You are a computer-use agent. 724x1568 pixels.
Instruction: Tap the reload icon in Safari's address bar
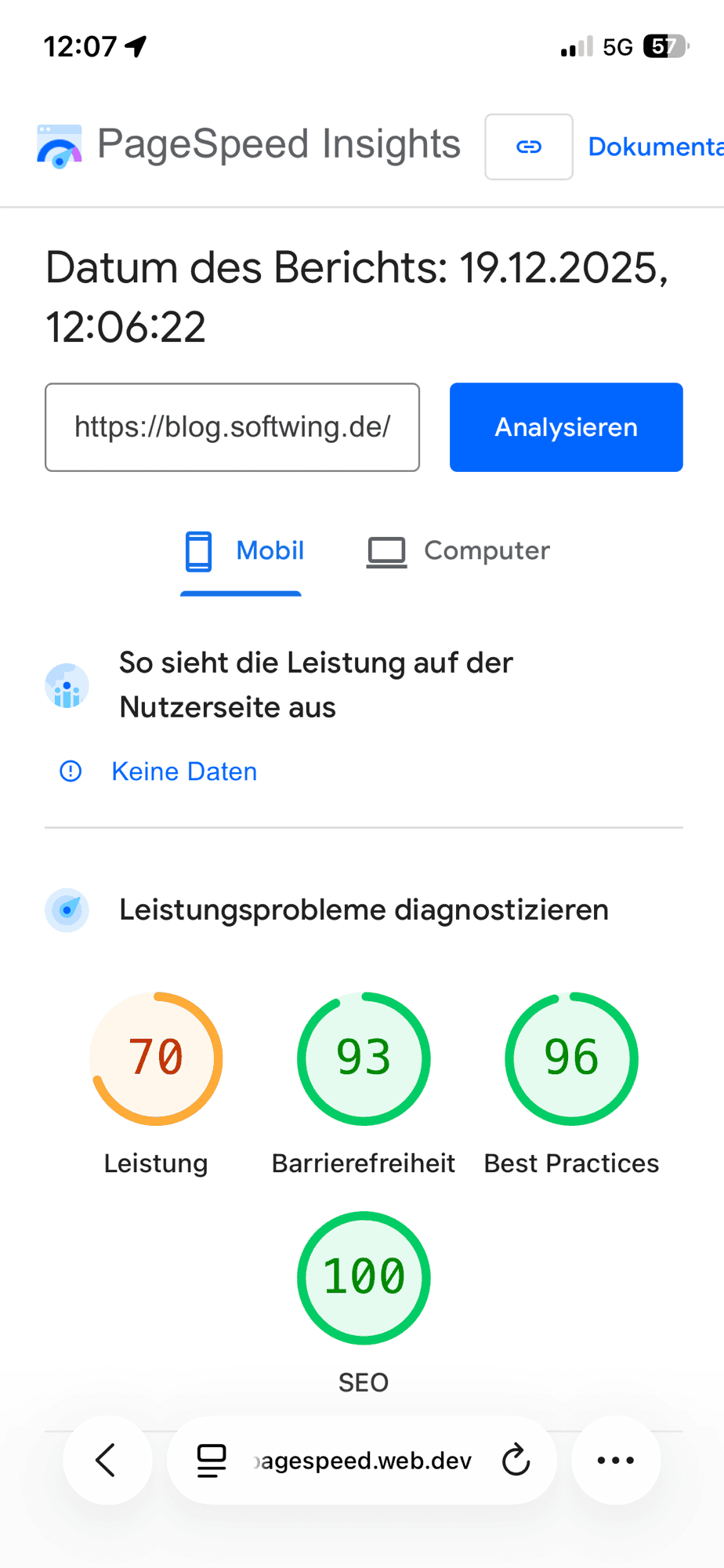(x=515, y=1460)
